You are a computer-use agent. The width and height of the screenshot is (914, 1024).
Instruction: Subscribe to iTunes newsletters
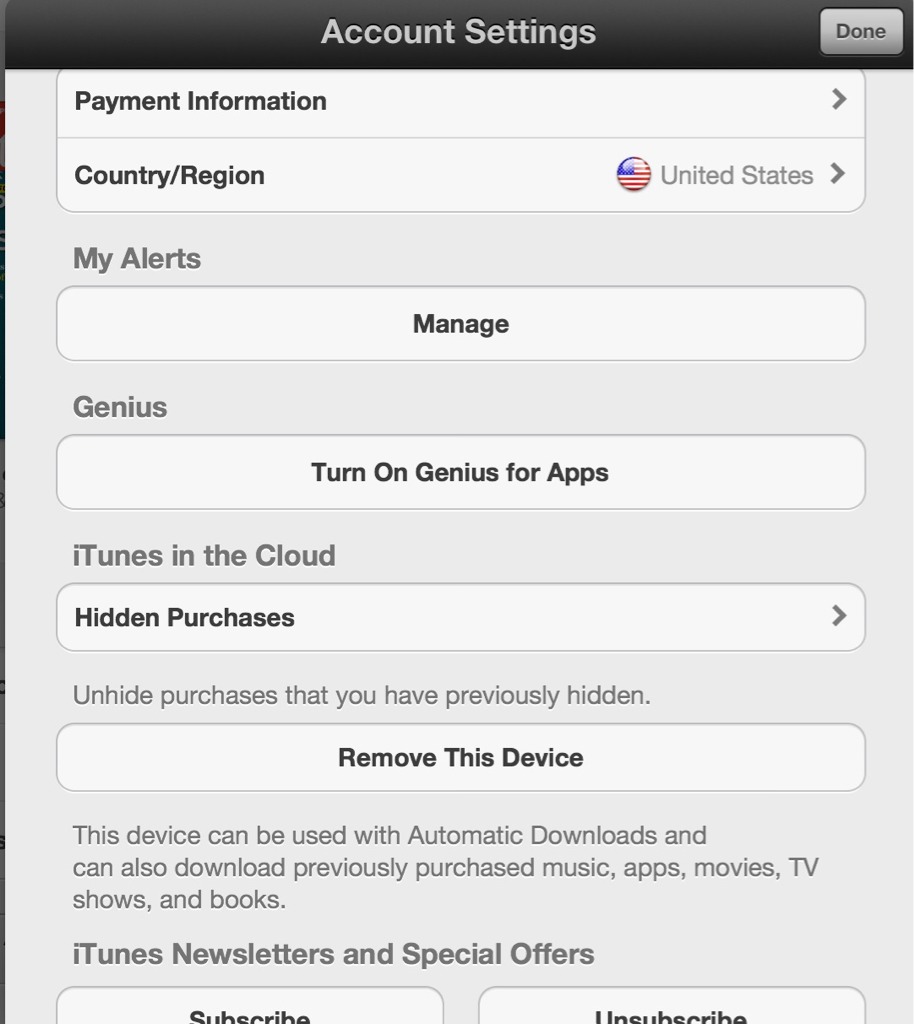250,1010
